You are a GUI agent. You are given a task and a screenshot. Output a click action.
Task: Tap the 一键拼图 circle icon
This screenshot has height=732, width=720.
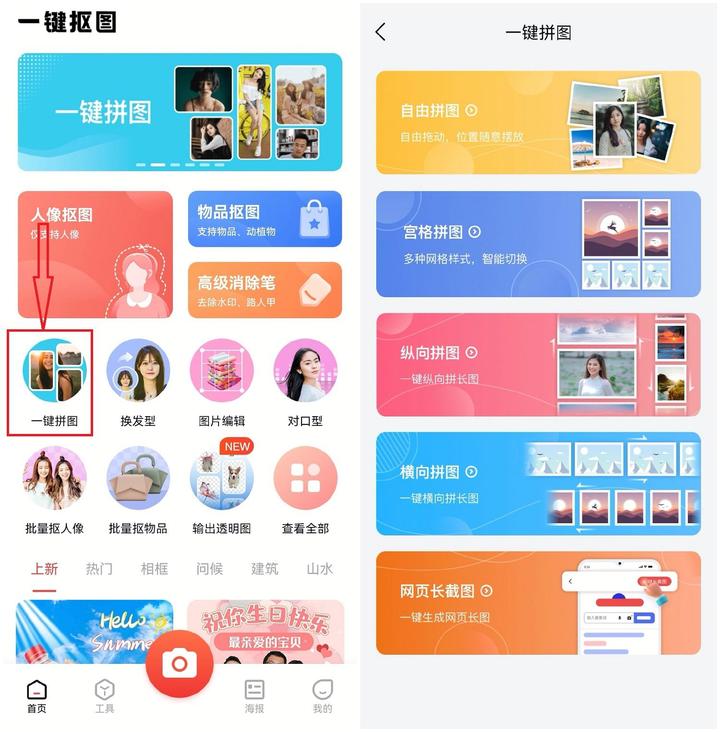tap(54, 370)
